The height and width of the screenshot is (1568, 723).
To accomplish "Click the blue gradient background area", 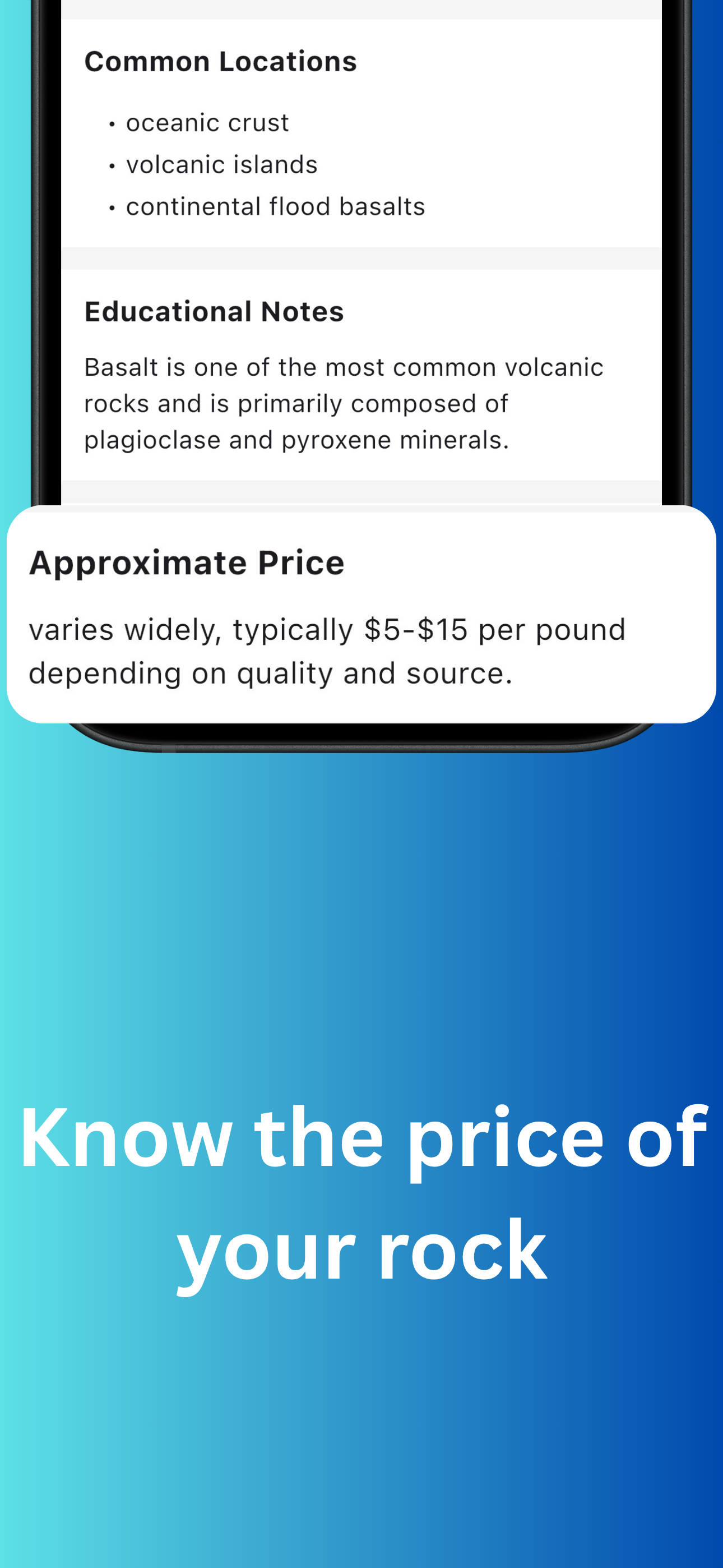I will click(x=361, y=913).
